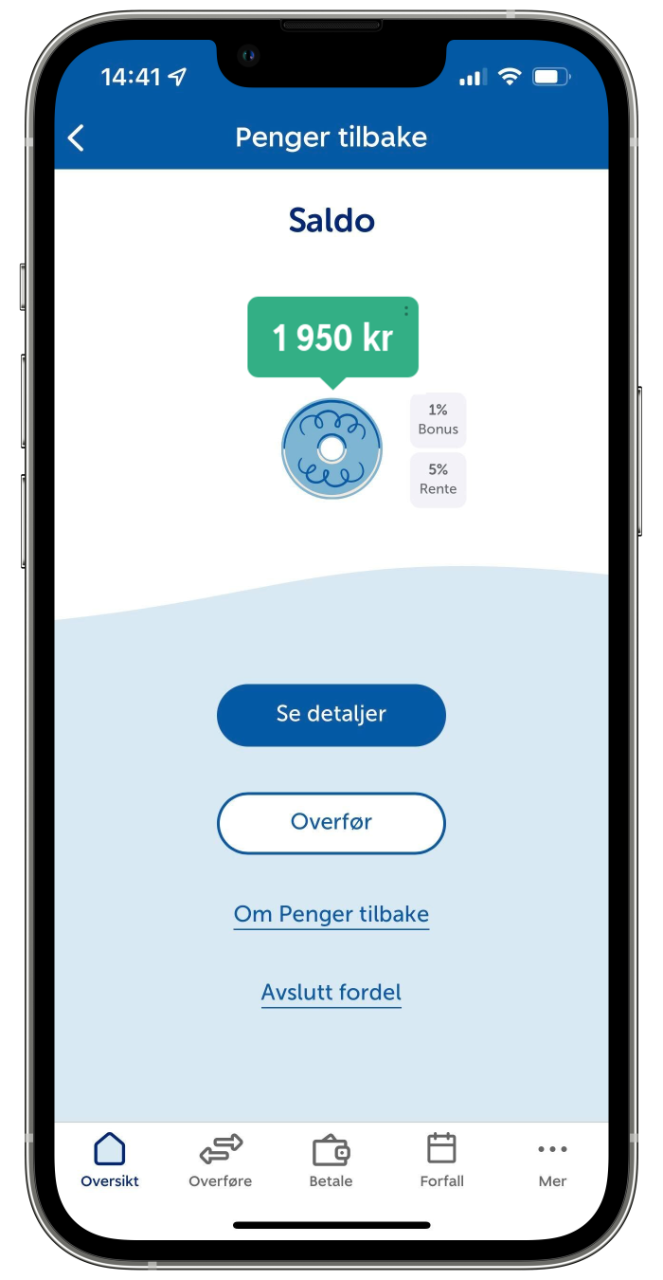Open the Mer tab
The image size is (663, 1280).
[552, 1160]
